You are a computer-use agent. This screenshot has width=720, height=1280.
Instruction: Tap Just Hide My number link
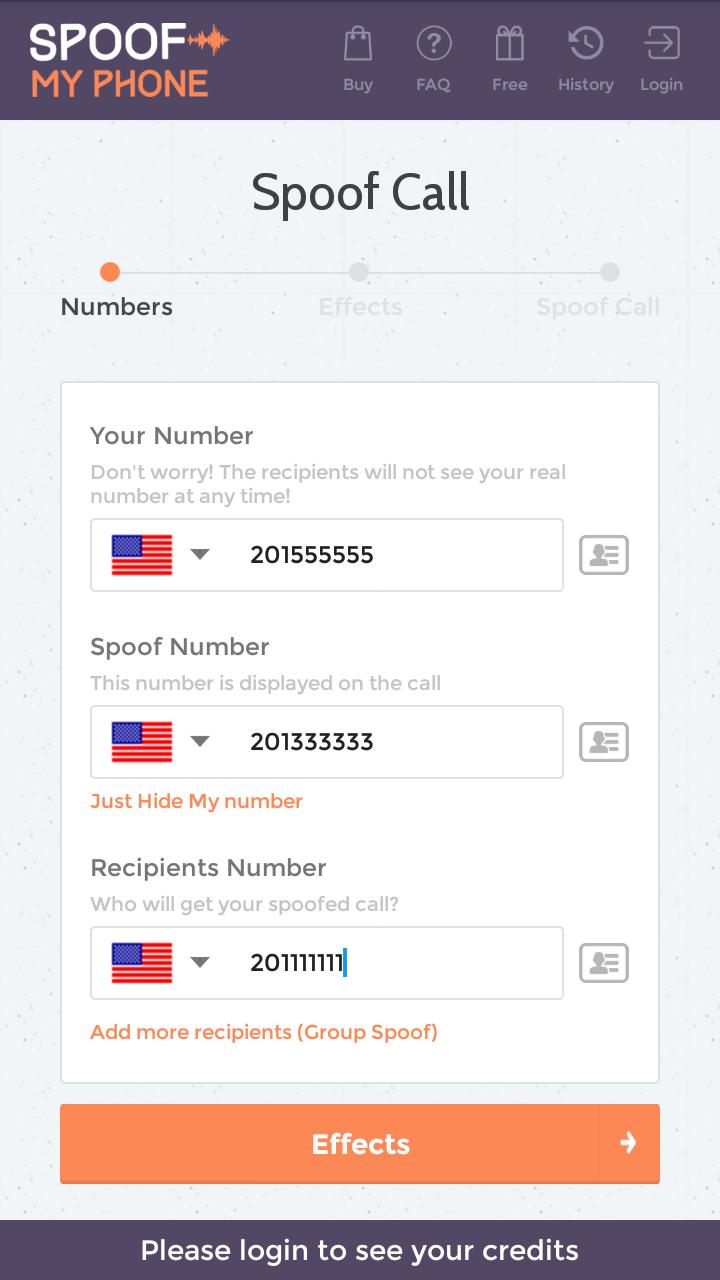pos(196,801)
